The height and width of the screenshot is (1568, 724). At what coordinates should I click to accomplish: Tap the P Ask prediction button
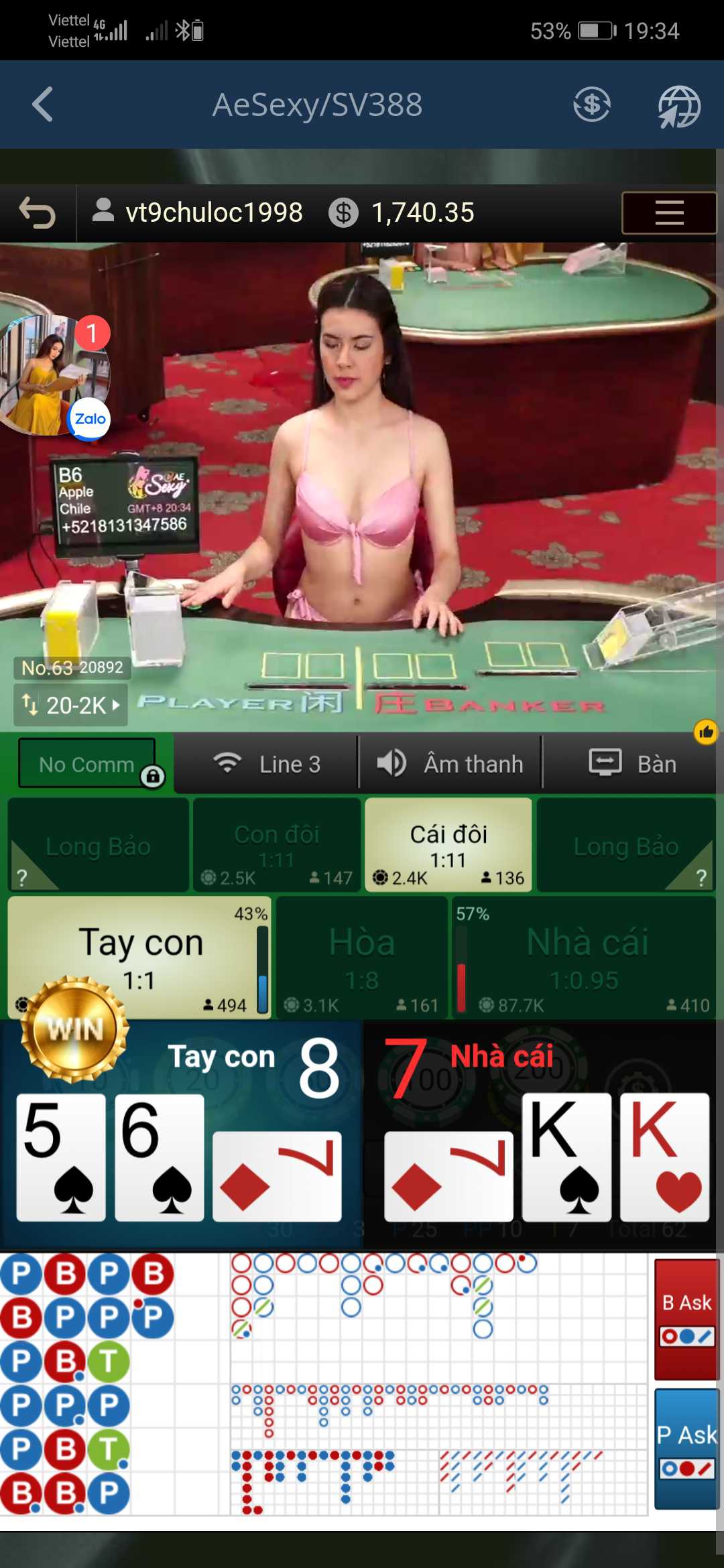(686, 1449)
